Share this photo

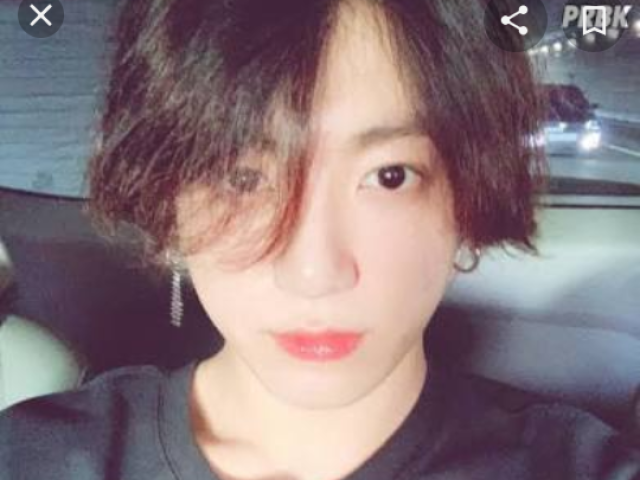click(x=515, y=18)
